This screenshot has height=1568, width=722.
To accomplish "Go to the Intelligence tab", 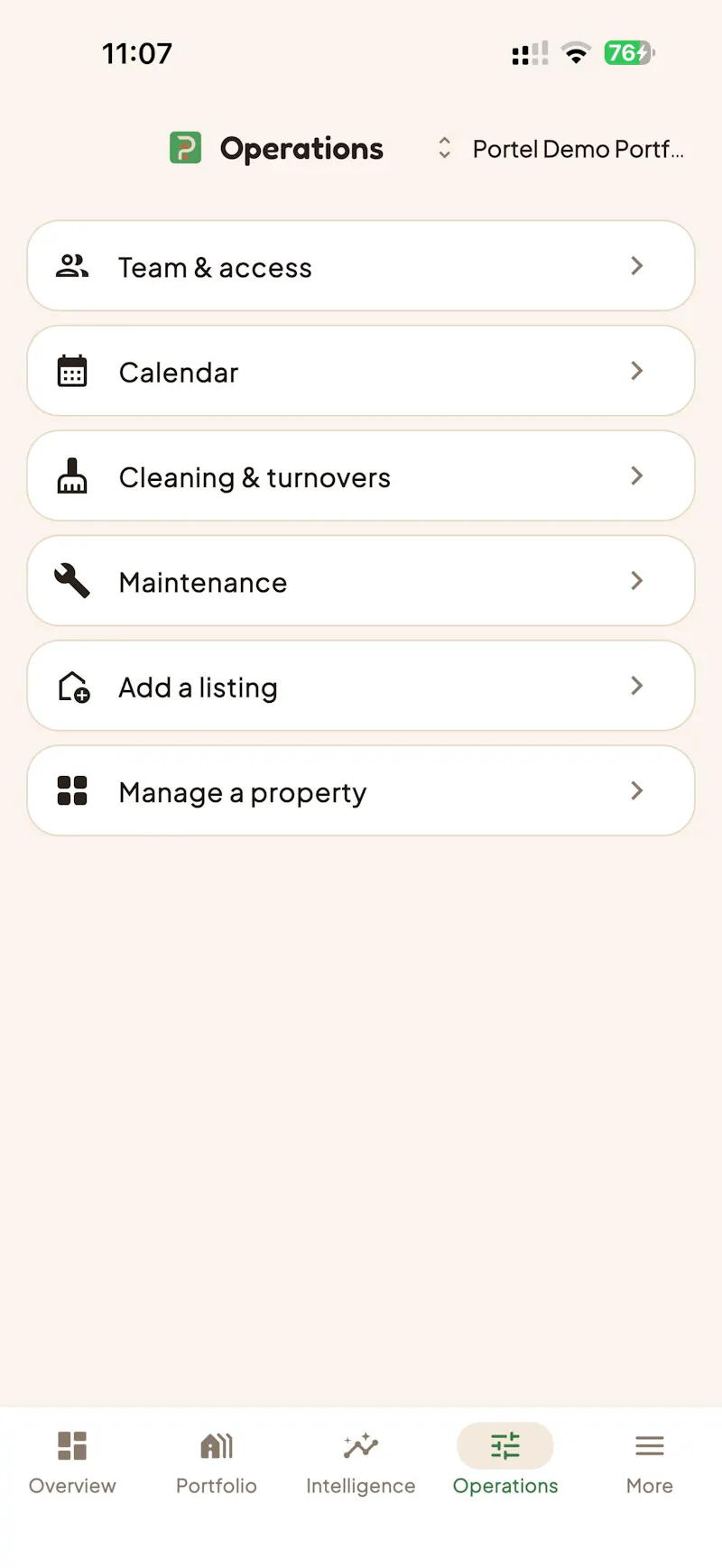I will click(361, 1462).
